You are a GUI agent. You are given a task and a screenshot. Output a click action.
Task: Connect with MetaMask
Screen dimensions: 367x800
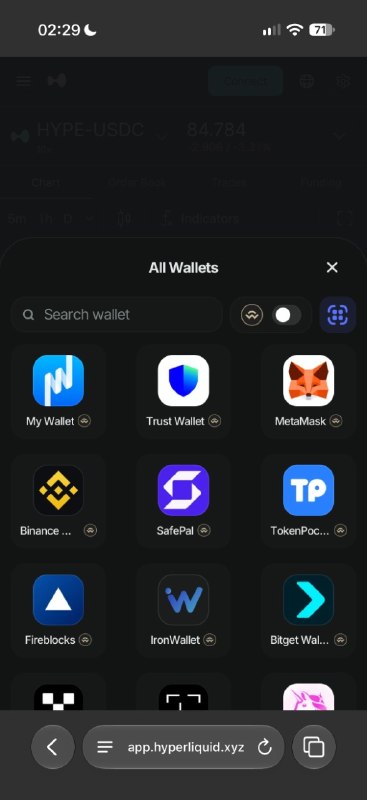(308, 391)
